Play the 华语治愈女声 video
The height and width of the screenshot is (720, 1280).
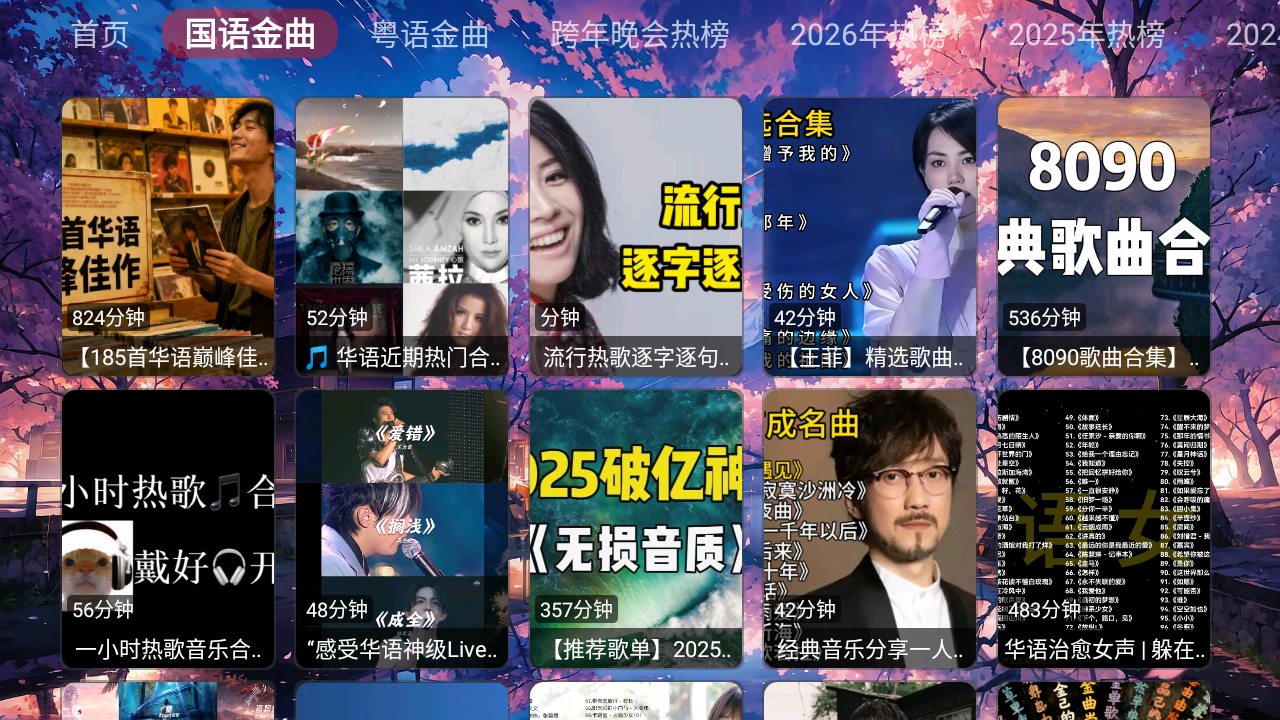coord(1104,528)
